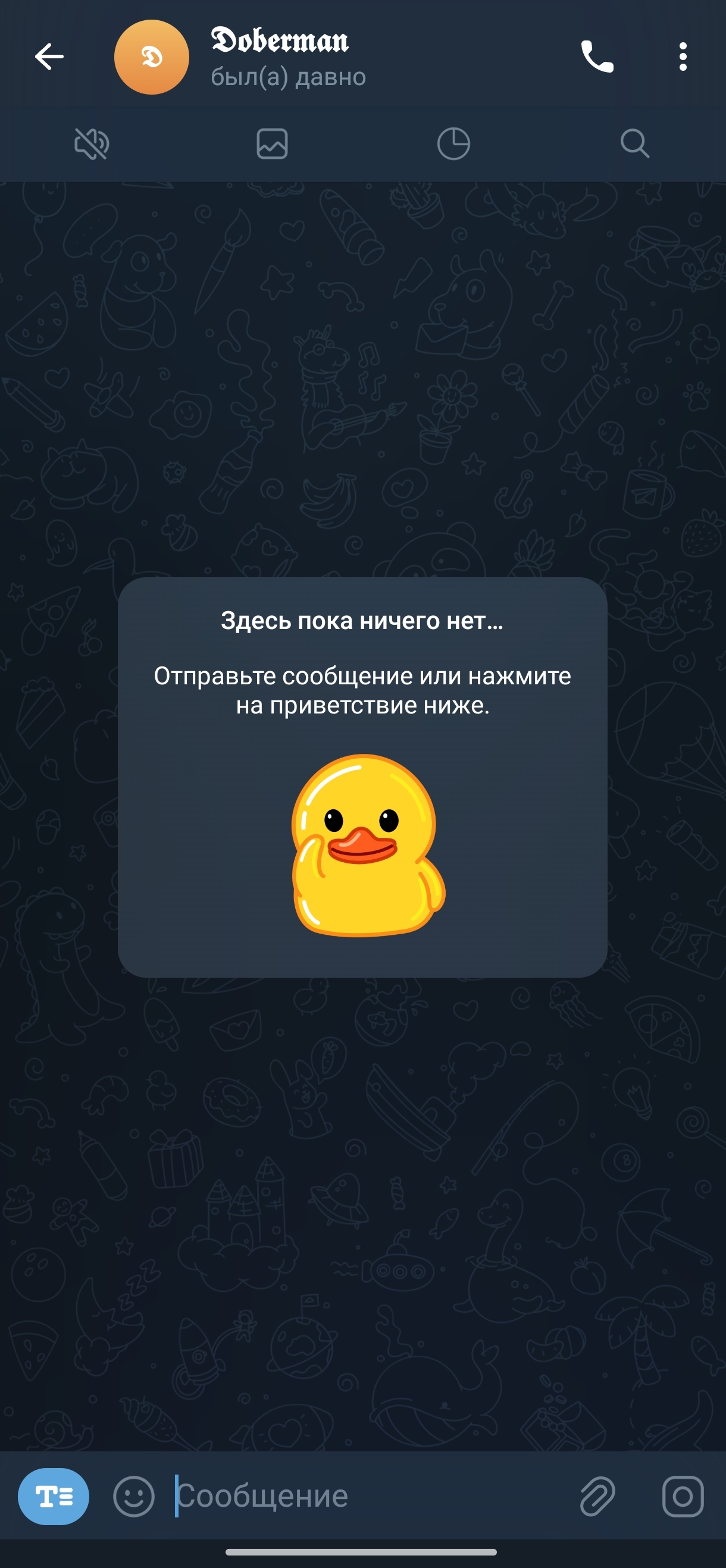Attach a file with the paperclip
Screen dimensions: 726x1568
pos(597,1495)
